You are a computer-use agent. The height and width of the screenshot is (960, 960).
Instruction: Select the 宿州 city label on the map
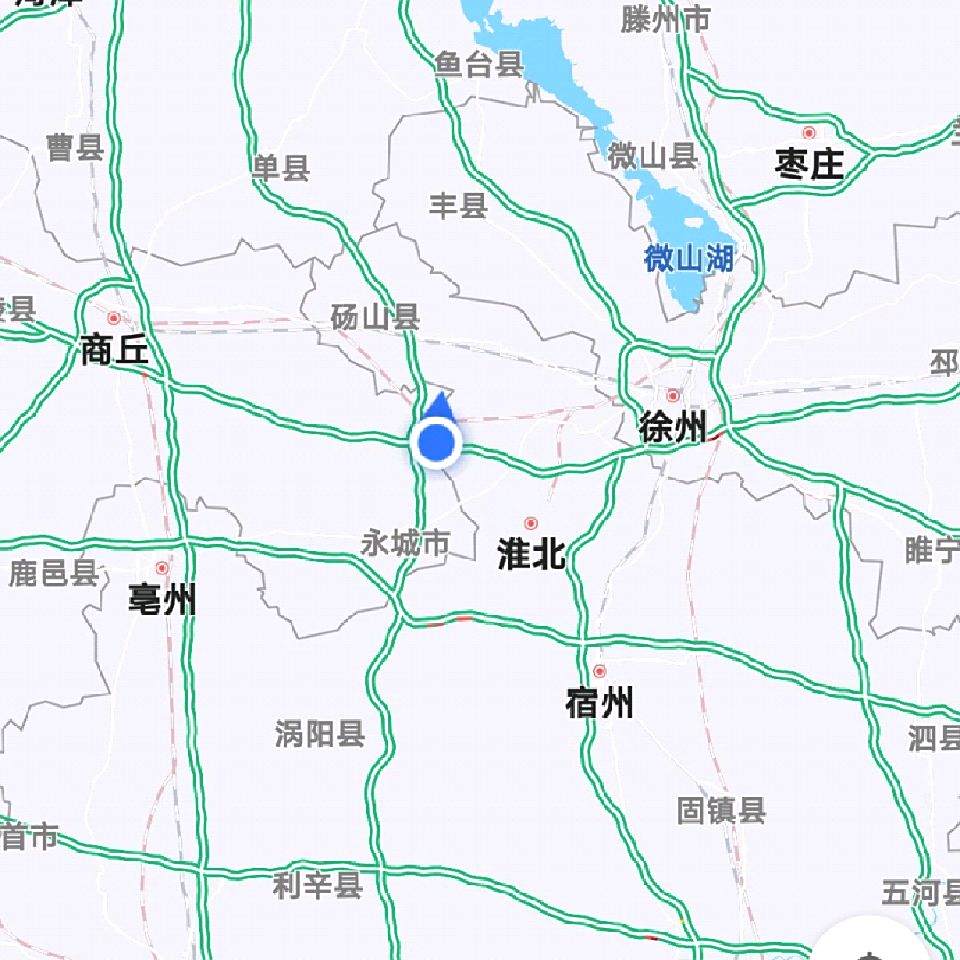coord(599,702)
